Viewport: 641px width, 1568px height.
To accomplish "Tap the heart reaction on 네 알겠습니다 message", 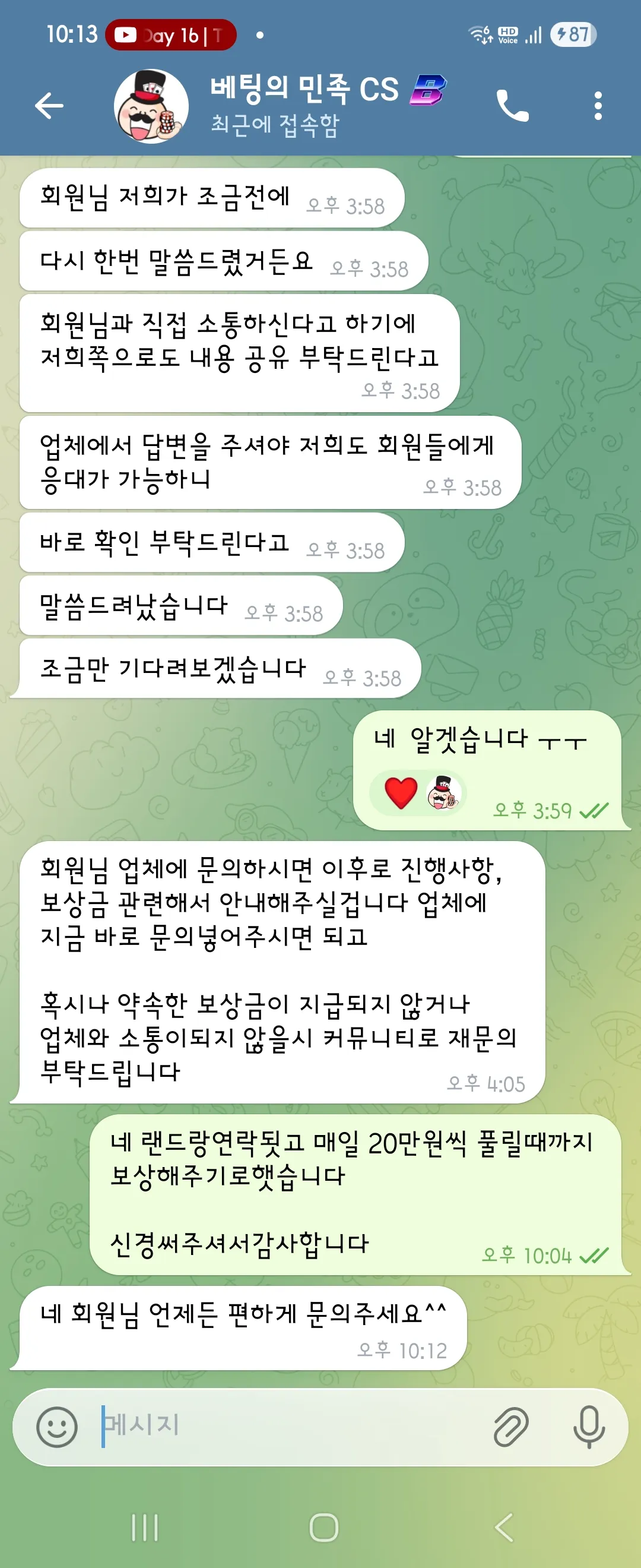I will pyautogui.click(x=401, y=793).
